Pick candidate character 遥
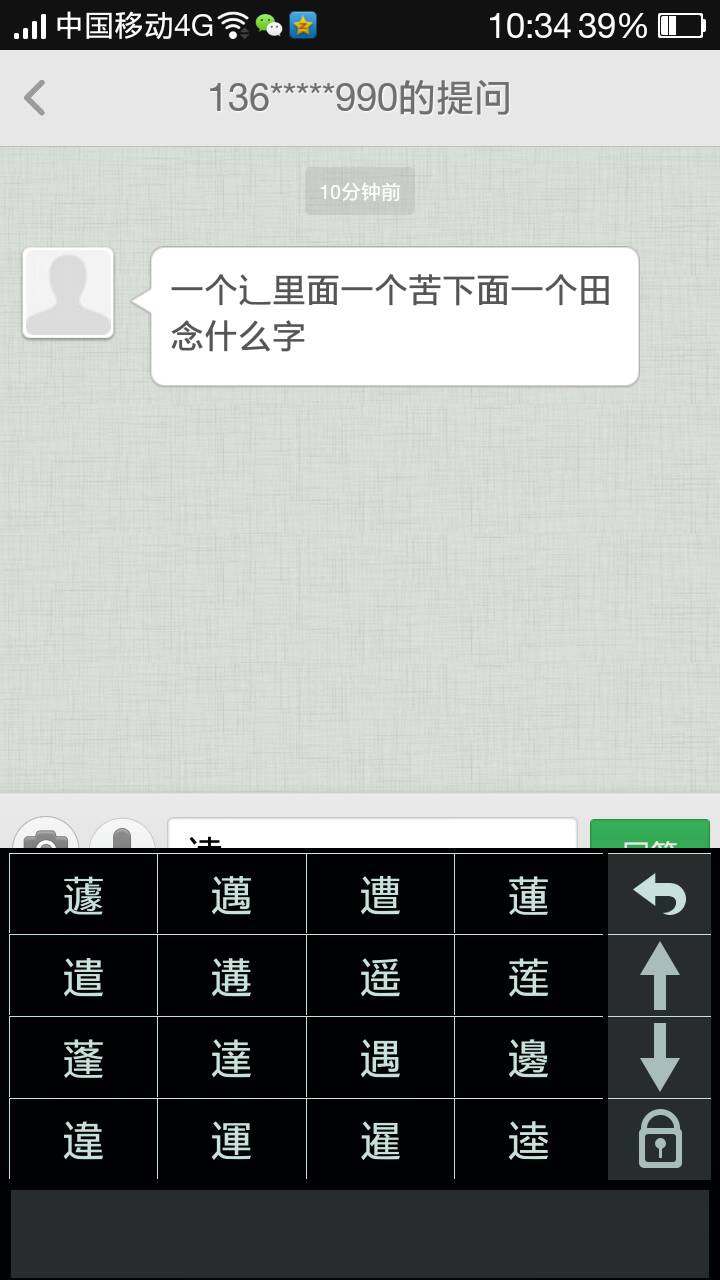Image resolution: width=720 pixels, height=1280 pixels. [x=380, y=977]
